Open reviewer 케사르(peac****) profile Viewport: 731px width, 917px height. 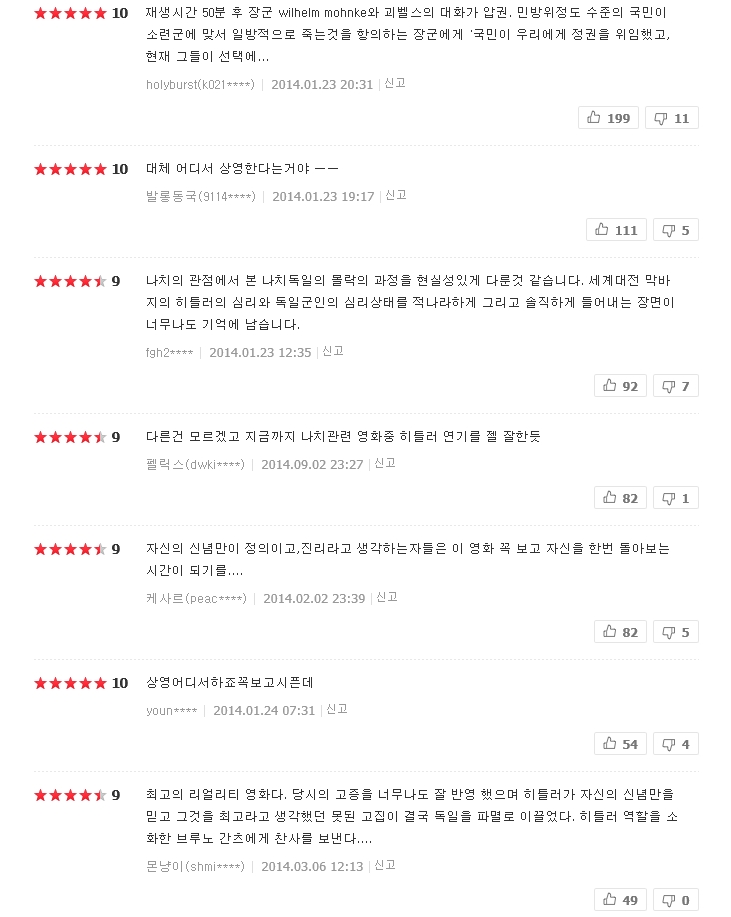tap(196, 599)
